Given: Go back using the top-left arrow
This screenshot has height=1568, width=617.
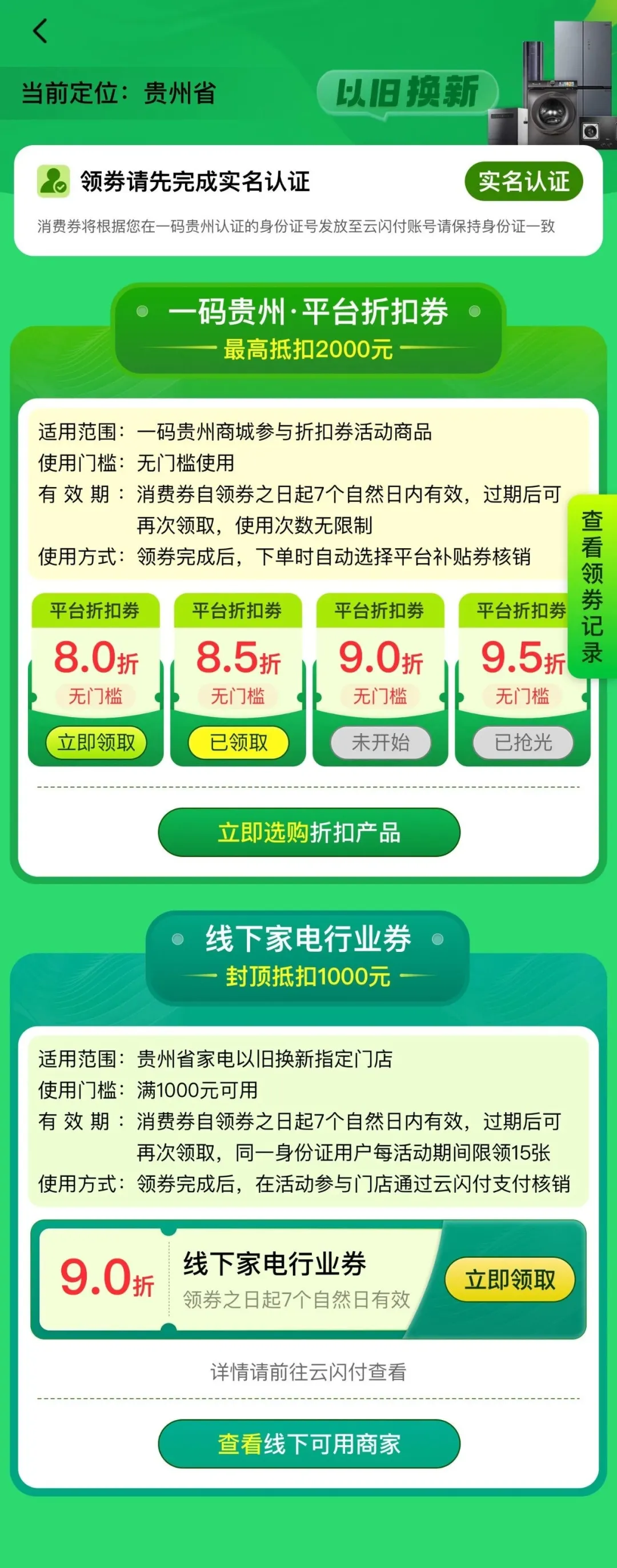Looking at the screenshot, I should 40,31.
